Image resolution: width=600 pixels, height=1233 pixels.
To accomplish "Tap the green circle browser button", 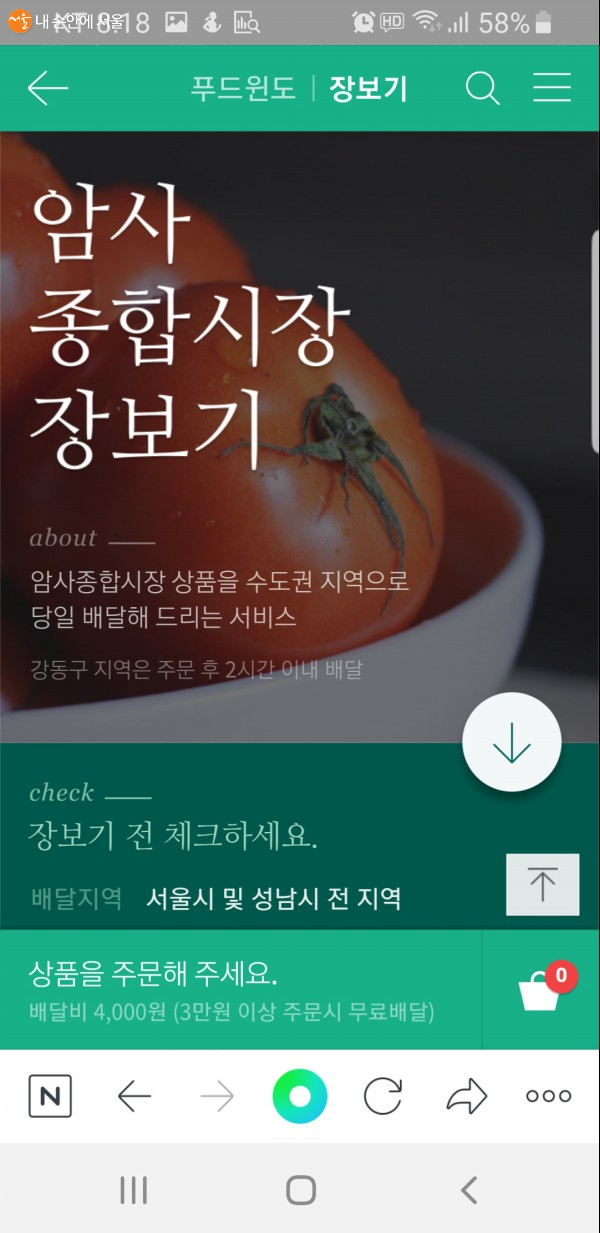I will point(300,1096).
